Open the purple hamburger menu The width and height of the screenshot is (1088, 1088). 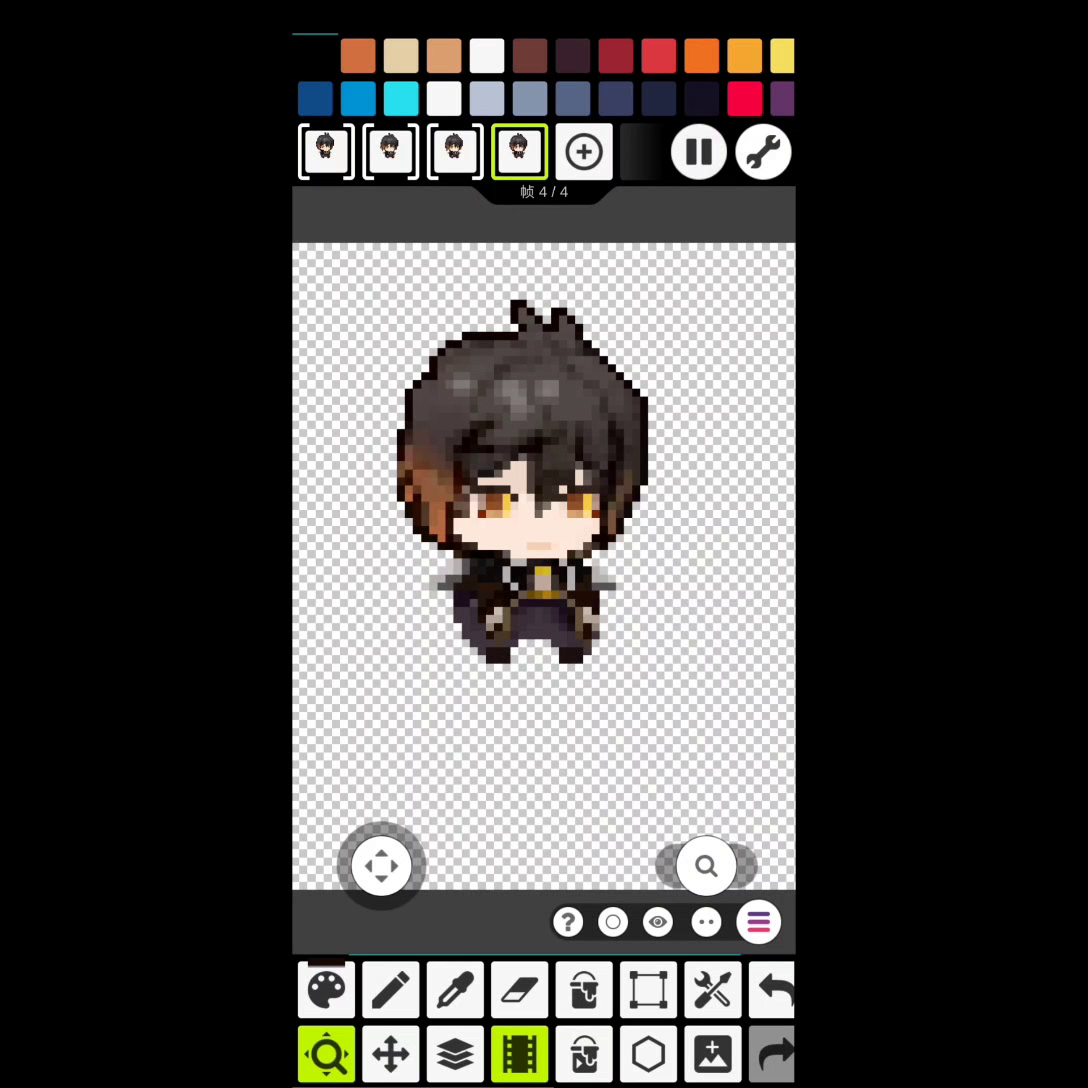[x=758, y=922]
